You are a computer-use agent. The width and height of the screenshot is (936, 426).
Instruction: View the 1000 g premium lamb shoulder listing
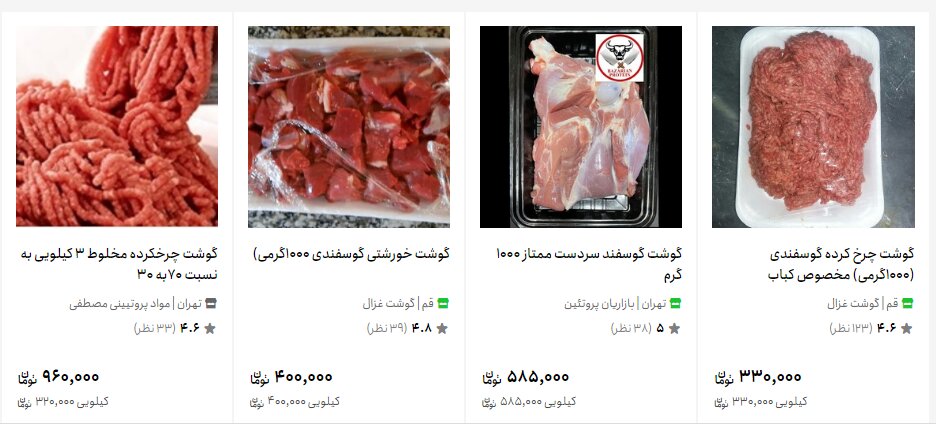pyautogui.click(x=581, y=263)
